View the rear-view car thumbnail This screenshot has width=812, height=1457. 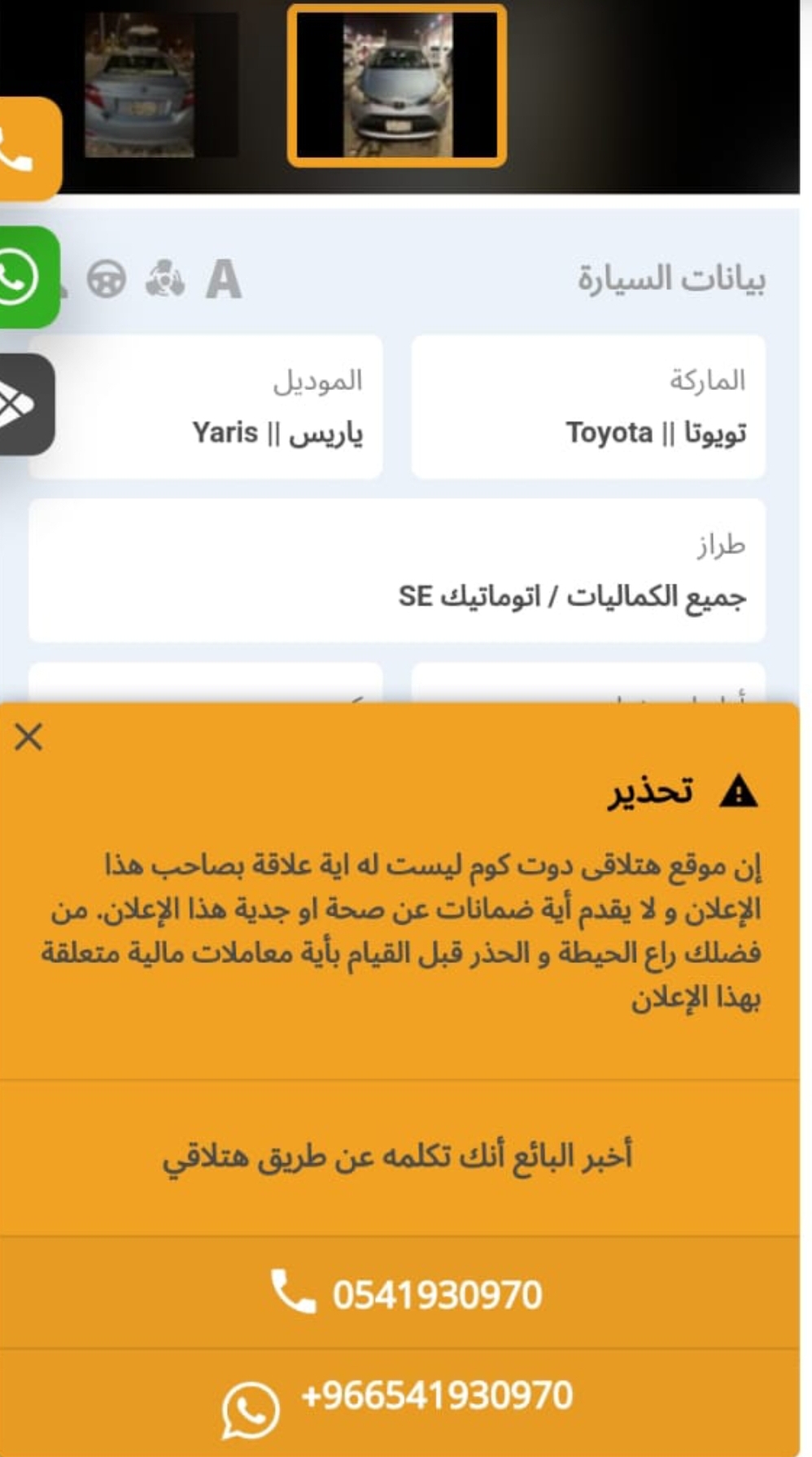click(x=161, y=85)
